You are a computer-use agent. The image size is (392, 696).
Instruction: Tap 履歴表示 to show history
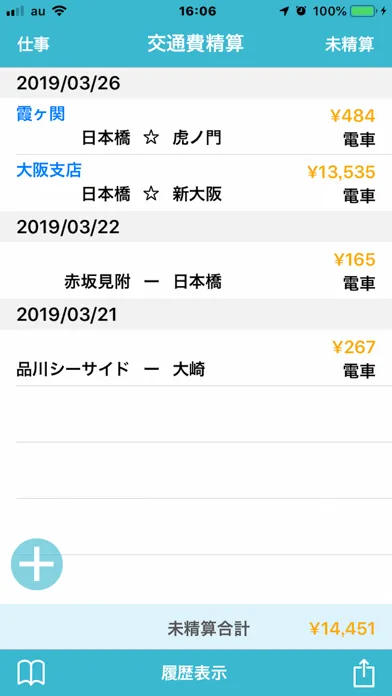tap(194, 673)
